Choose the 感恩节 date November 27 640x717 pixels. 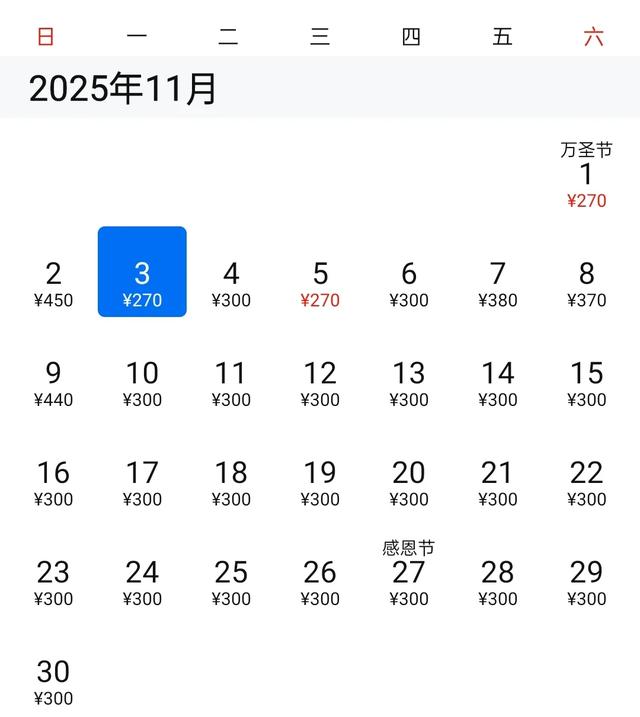pyautogui.click(x=408, y=577)
